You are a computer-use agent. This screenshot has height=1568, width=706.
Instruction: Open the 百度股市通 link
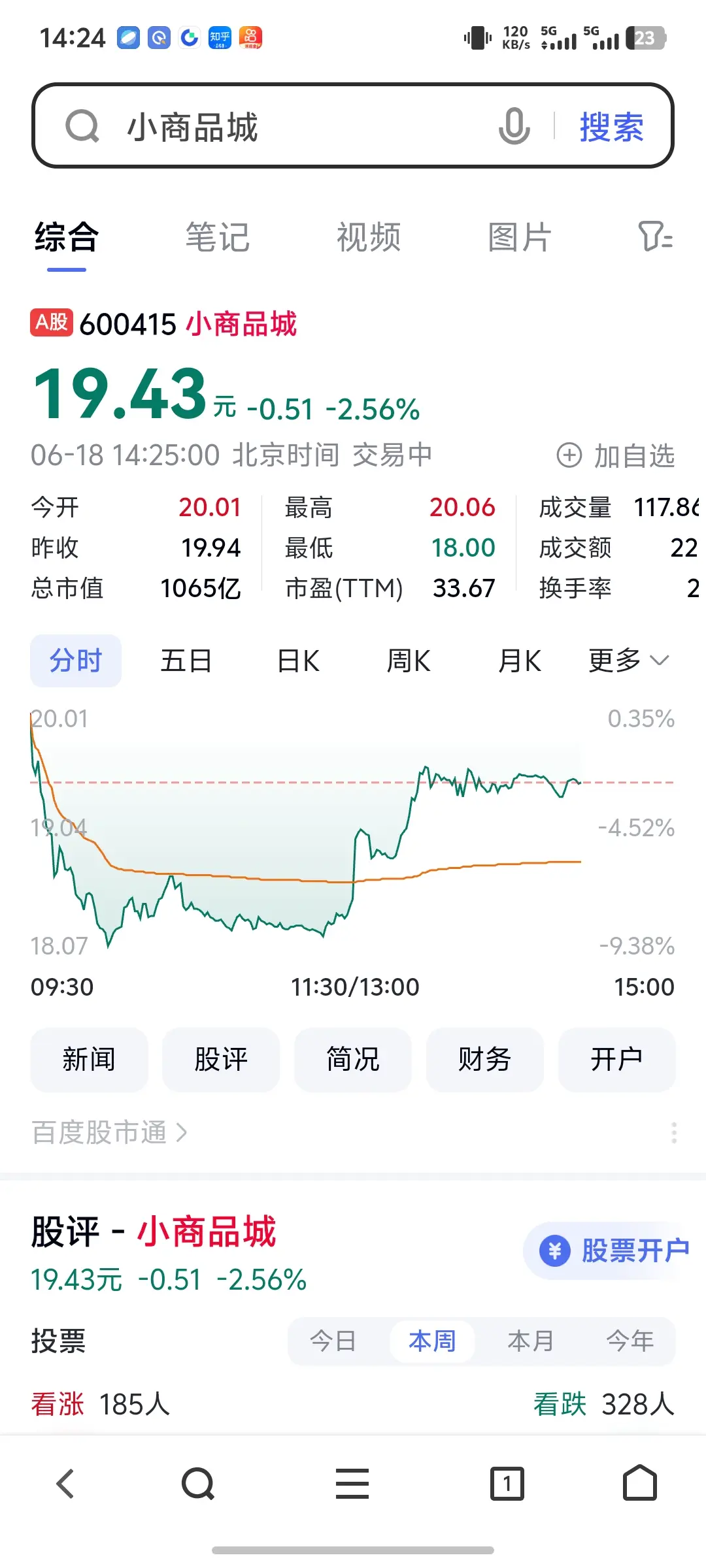[x=110, y=1132]
